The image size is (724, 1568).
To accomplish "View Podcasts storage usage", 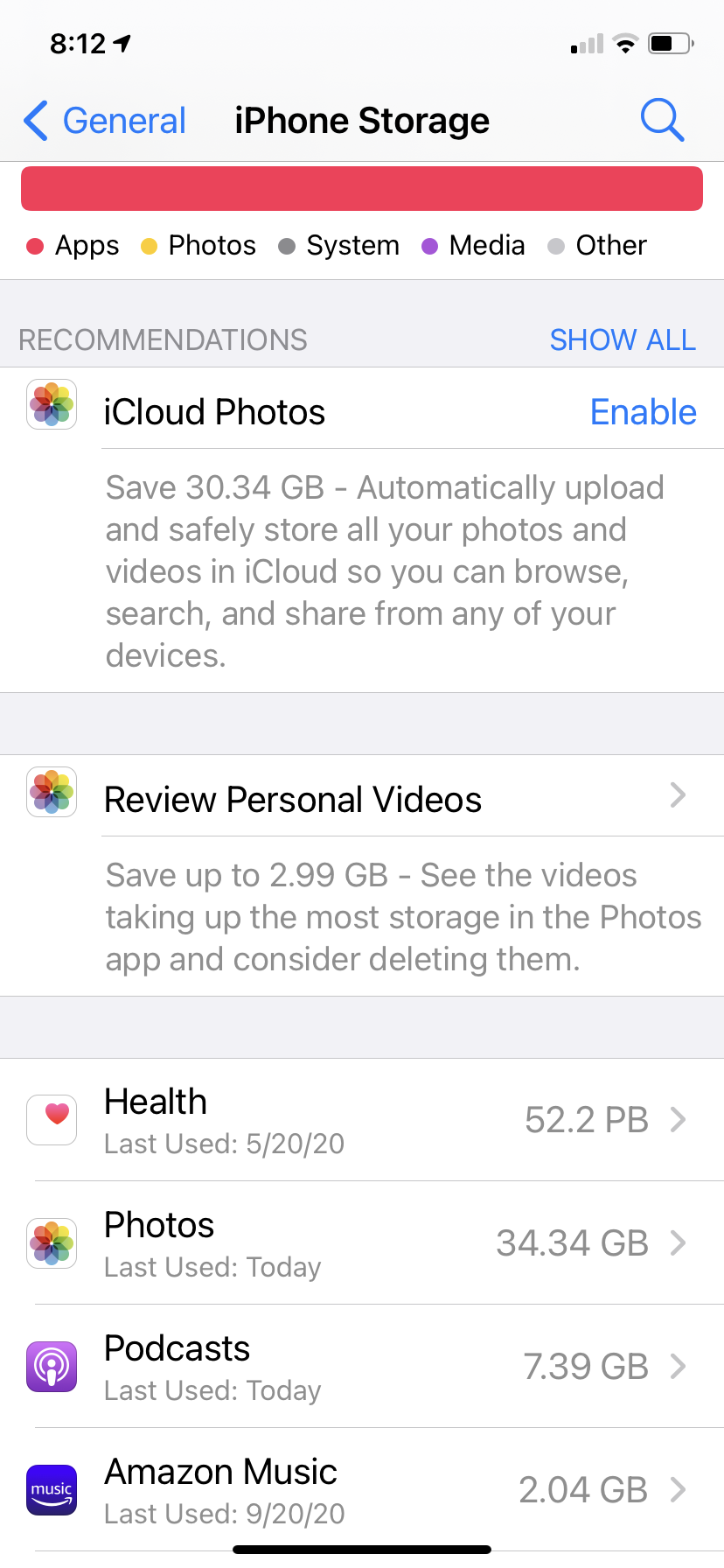I will pyautogui.click(x=362, y=1367).
